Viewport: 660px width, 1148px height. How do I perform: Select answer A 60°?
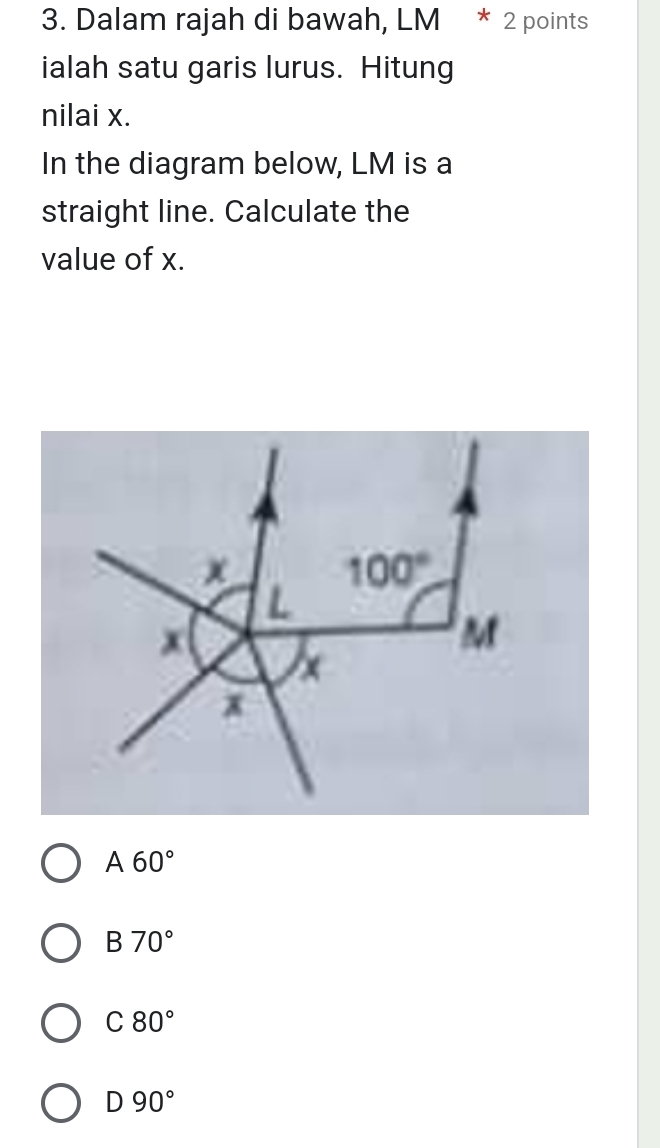62,863
